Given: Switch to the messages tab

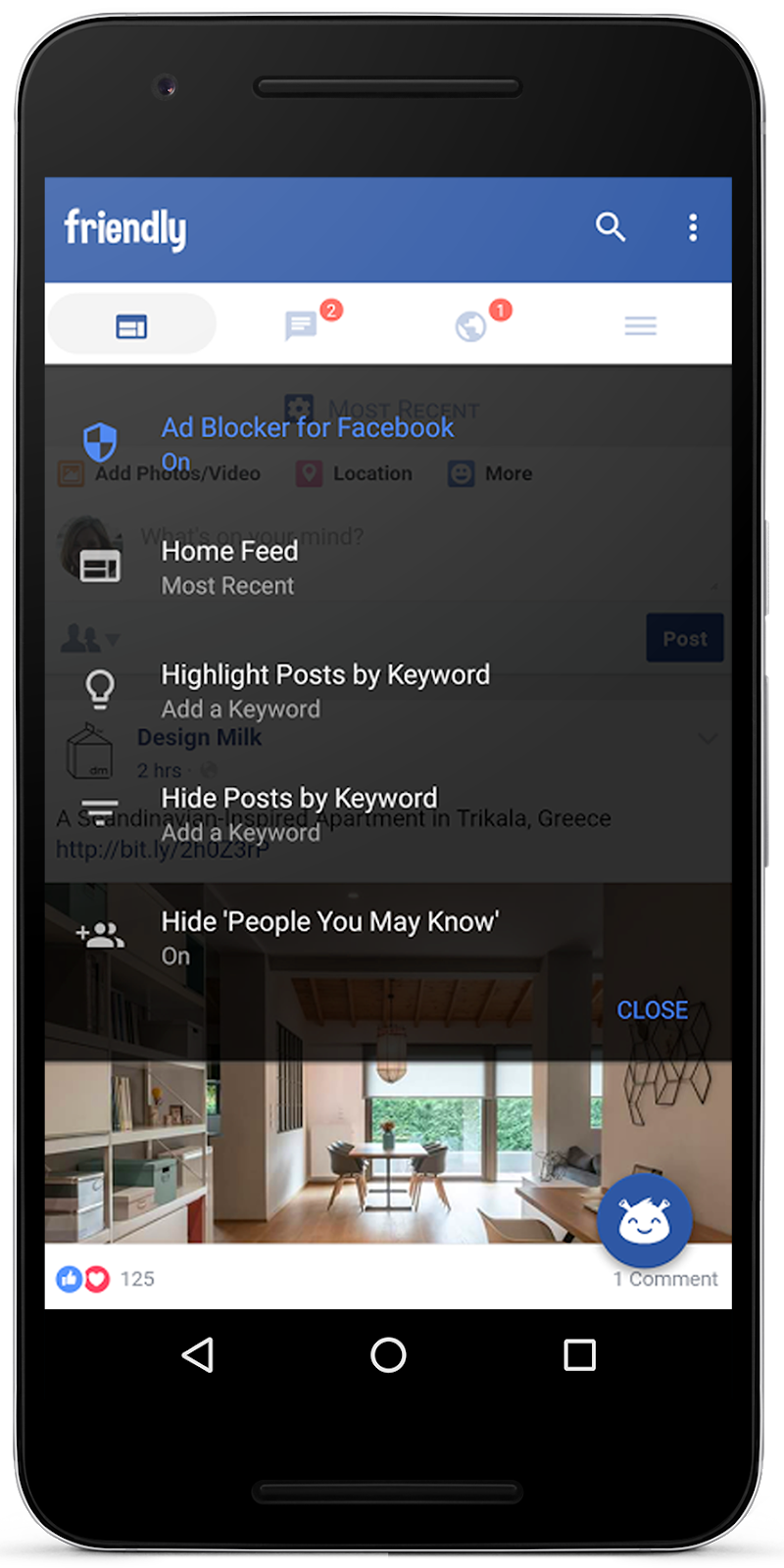Looking at the screenshot, I should [301, 325].
